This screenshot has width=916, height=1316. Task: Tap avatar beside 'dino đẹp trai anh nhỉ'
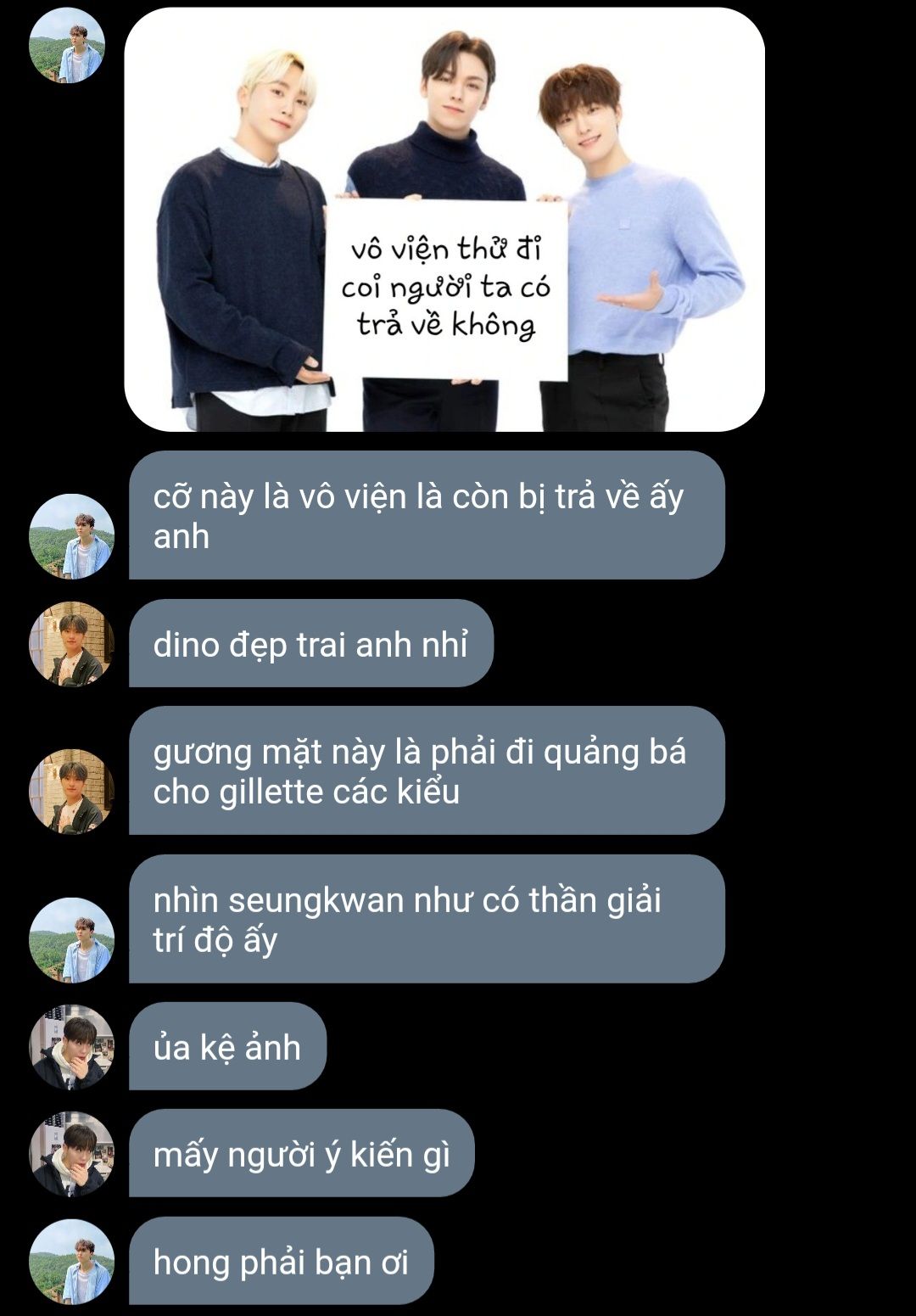pos(71,644)
